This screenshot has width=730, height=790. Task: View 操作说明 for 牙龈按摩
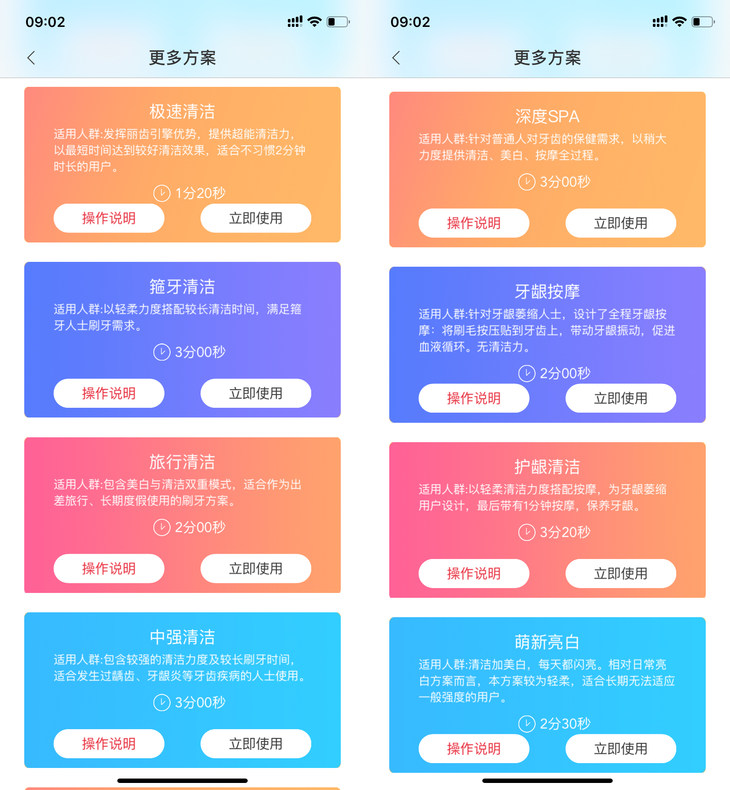(x=474, y=398)
